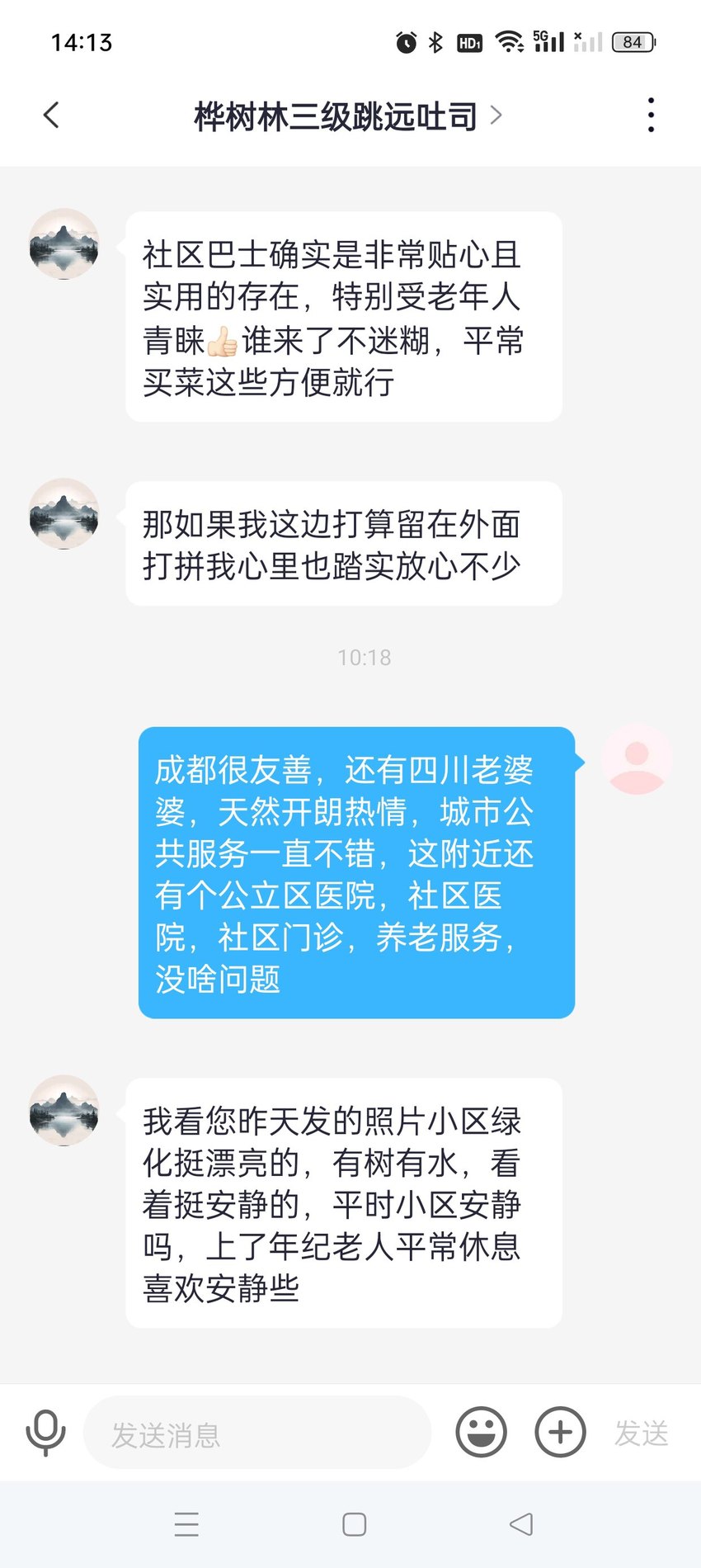Focus the 发送消息 text field
Screen dimensions: 701x1568
coord(257,1433)
